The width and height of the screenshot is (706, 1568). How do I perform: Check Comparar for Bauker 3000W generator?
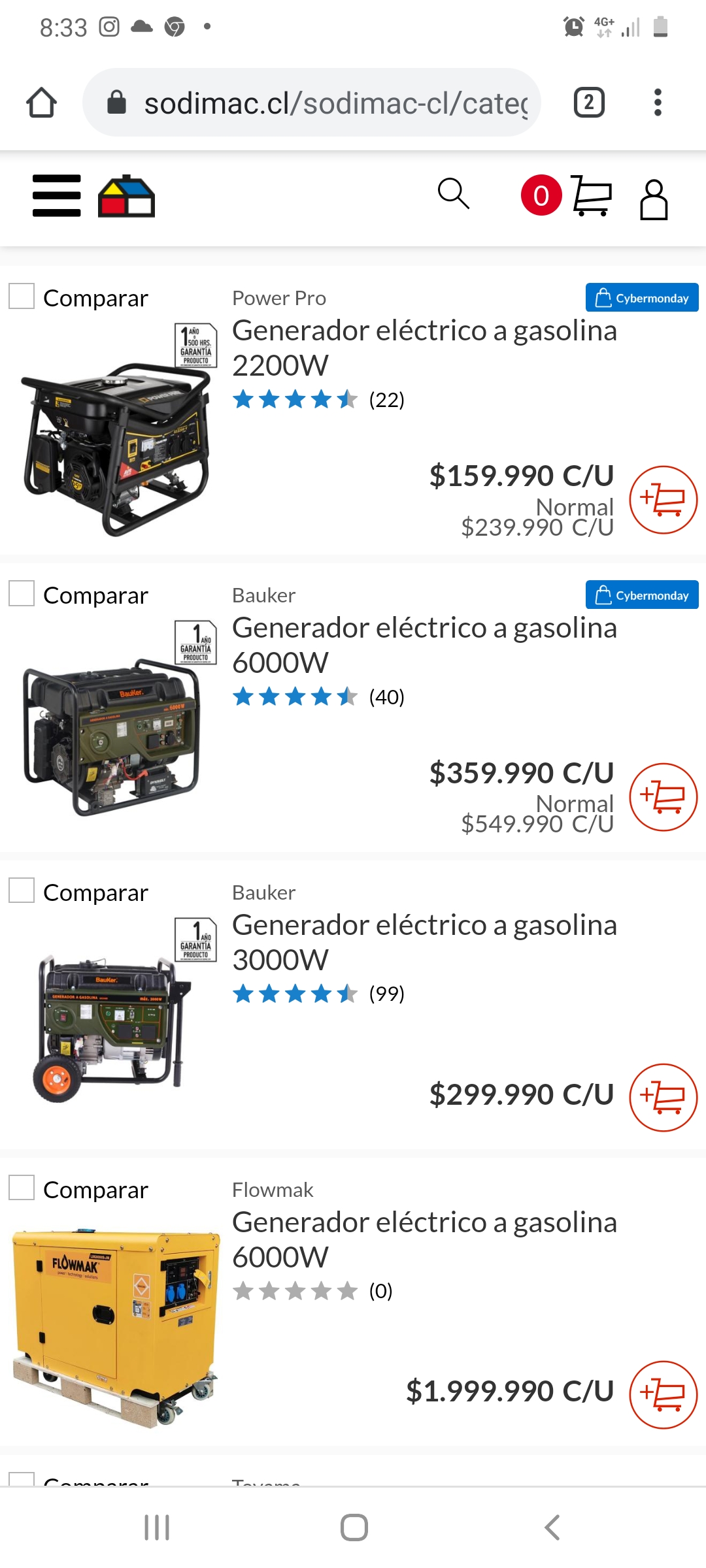pos(22,890)
